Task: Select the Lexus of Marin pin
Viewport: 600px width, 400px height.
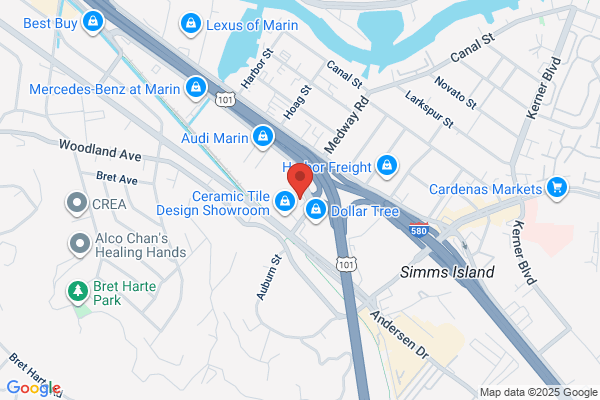Action: (x=191, y=24)
